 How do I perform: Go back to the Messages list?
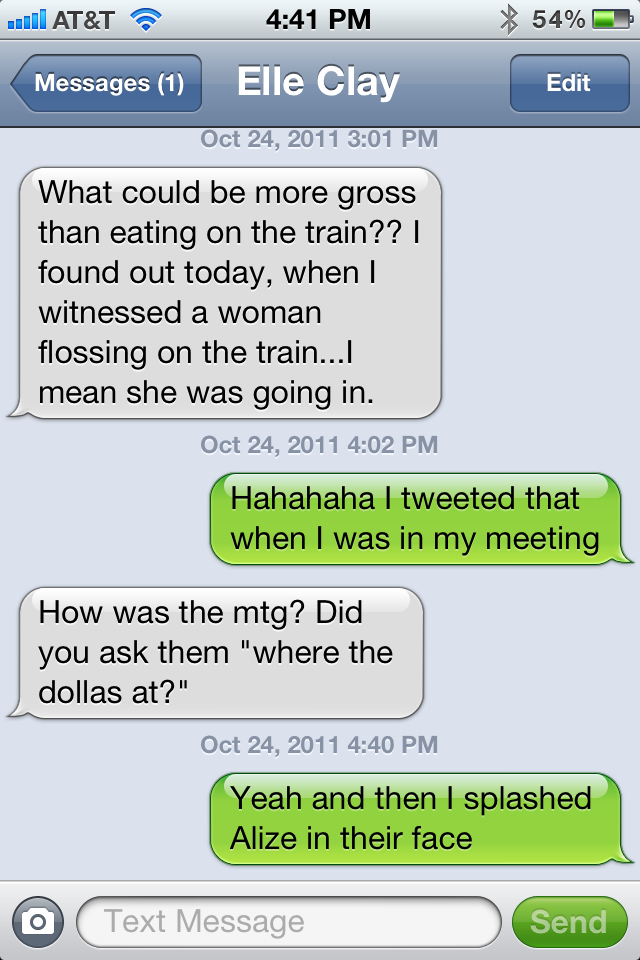(107, 83)
